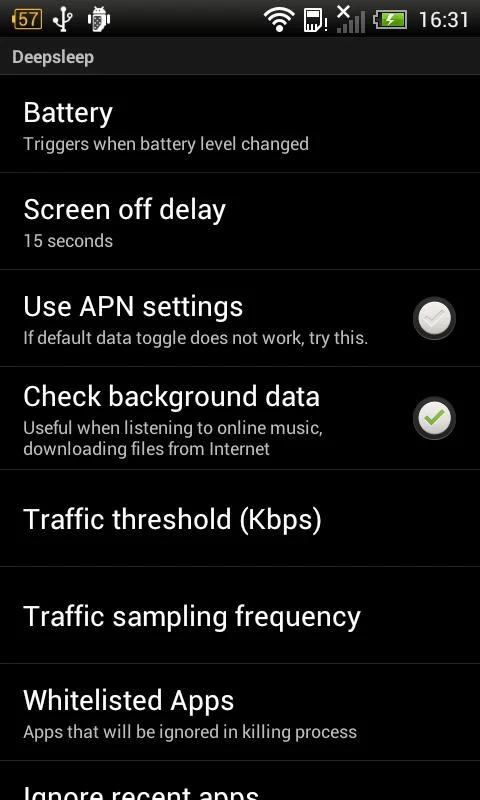Enable the Use APN settings checkbox
Image resolution: width=480 pixels, height=800 pixels.
434,318
